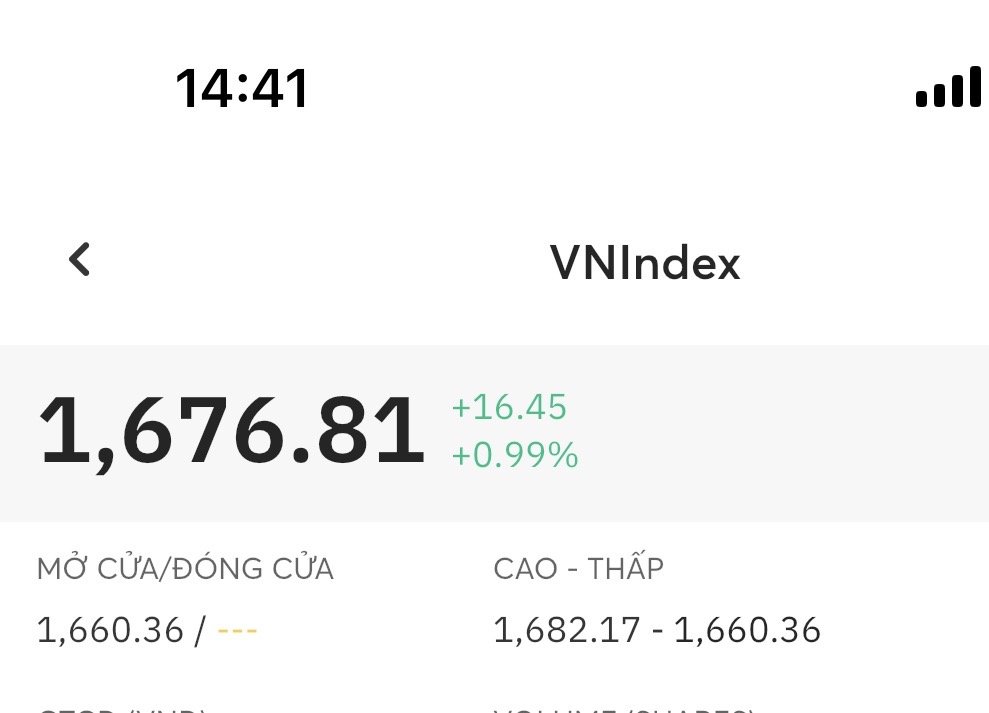Go back from the VNIndex screen

(x=79, y=260)
